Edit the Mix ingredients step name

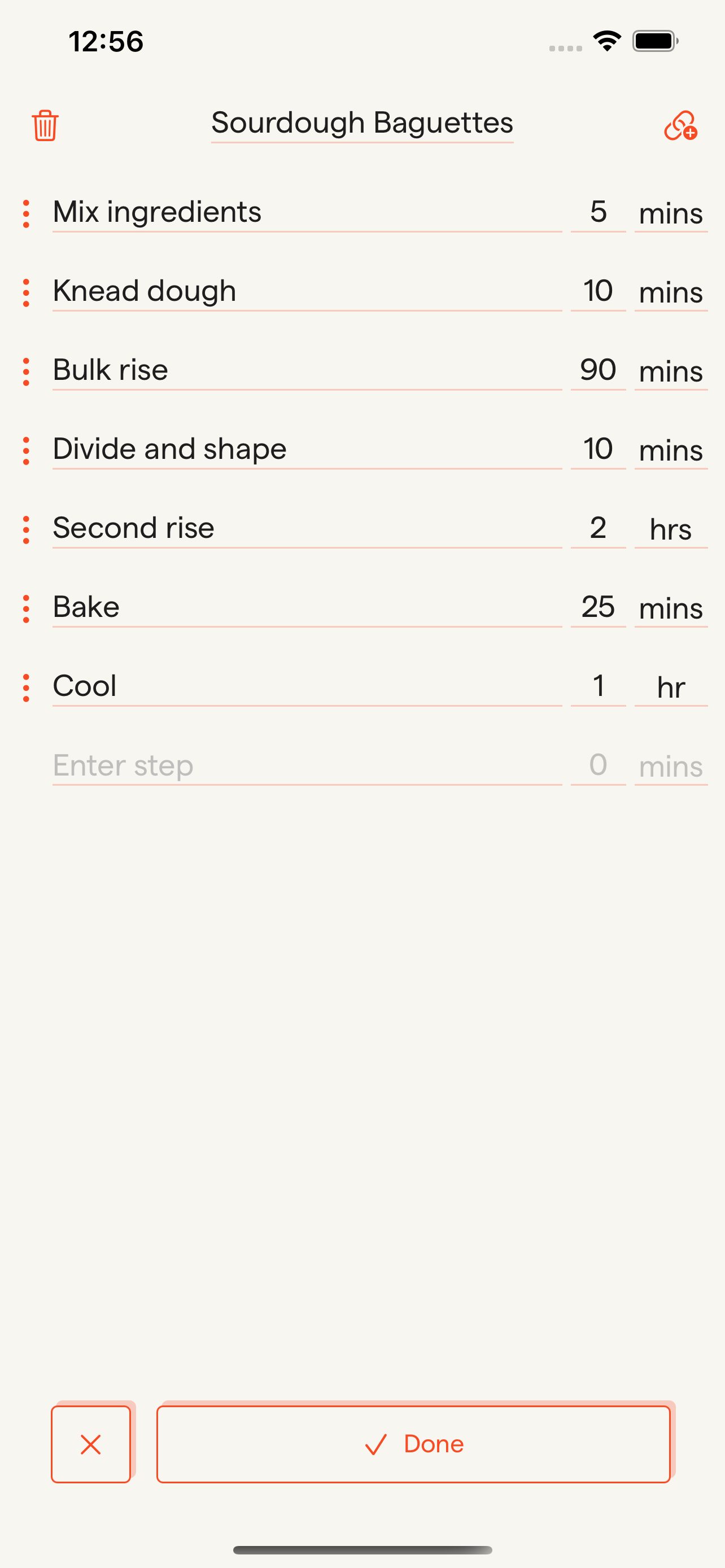point(306,212)
